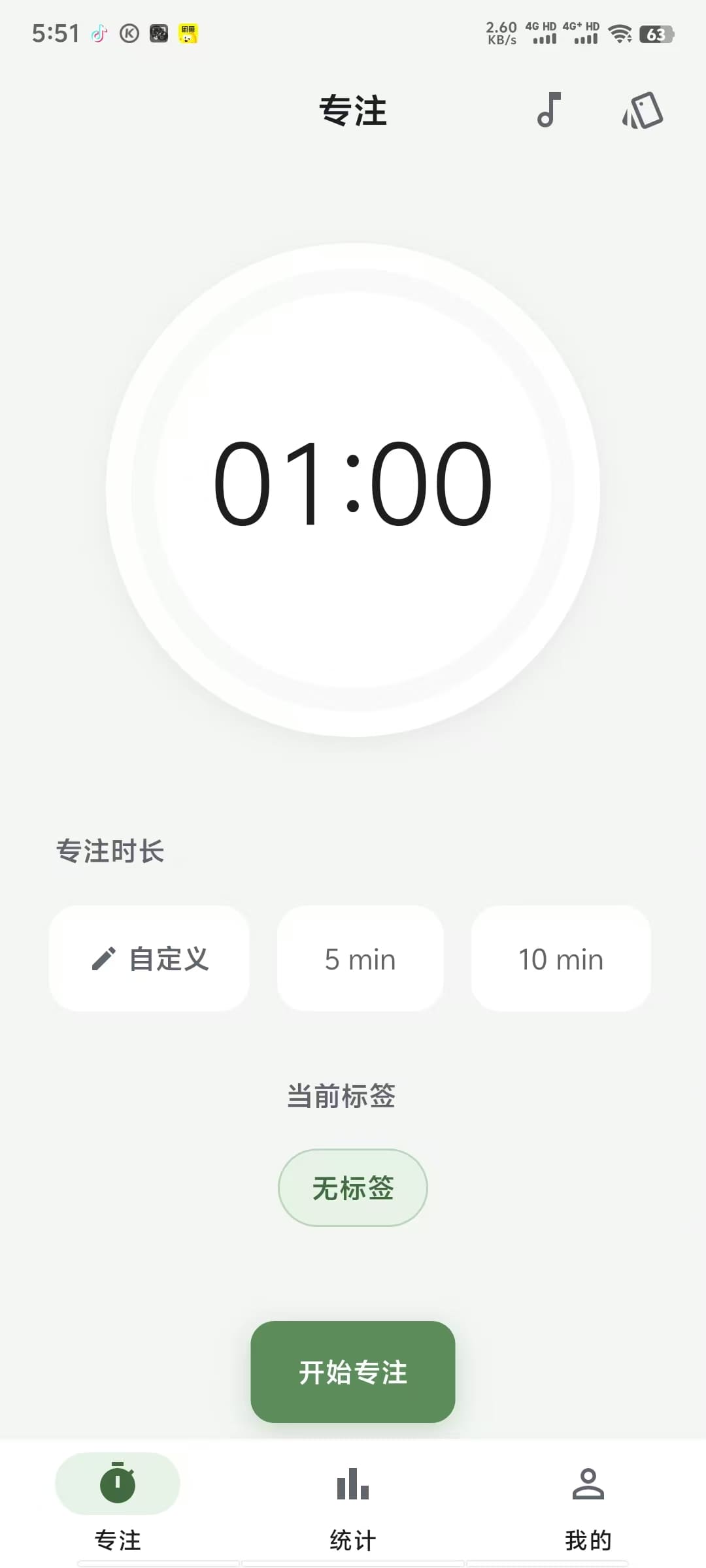Tap the Wi-Fi icon in the status bar
This screenshot has width=706, height=1568.
618,33
